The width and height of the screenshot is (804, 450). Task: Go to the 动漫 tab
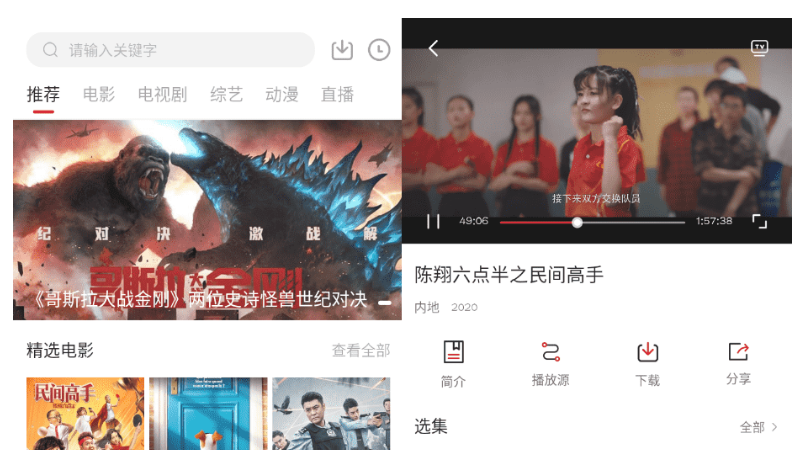tap(282, 95)
